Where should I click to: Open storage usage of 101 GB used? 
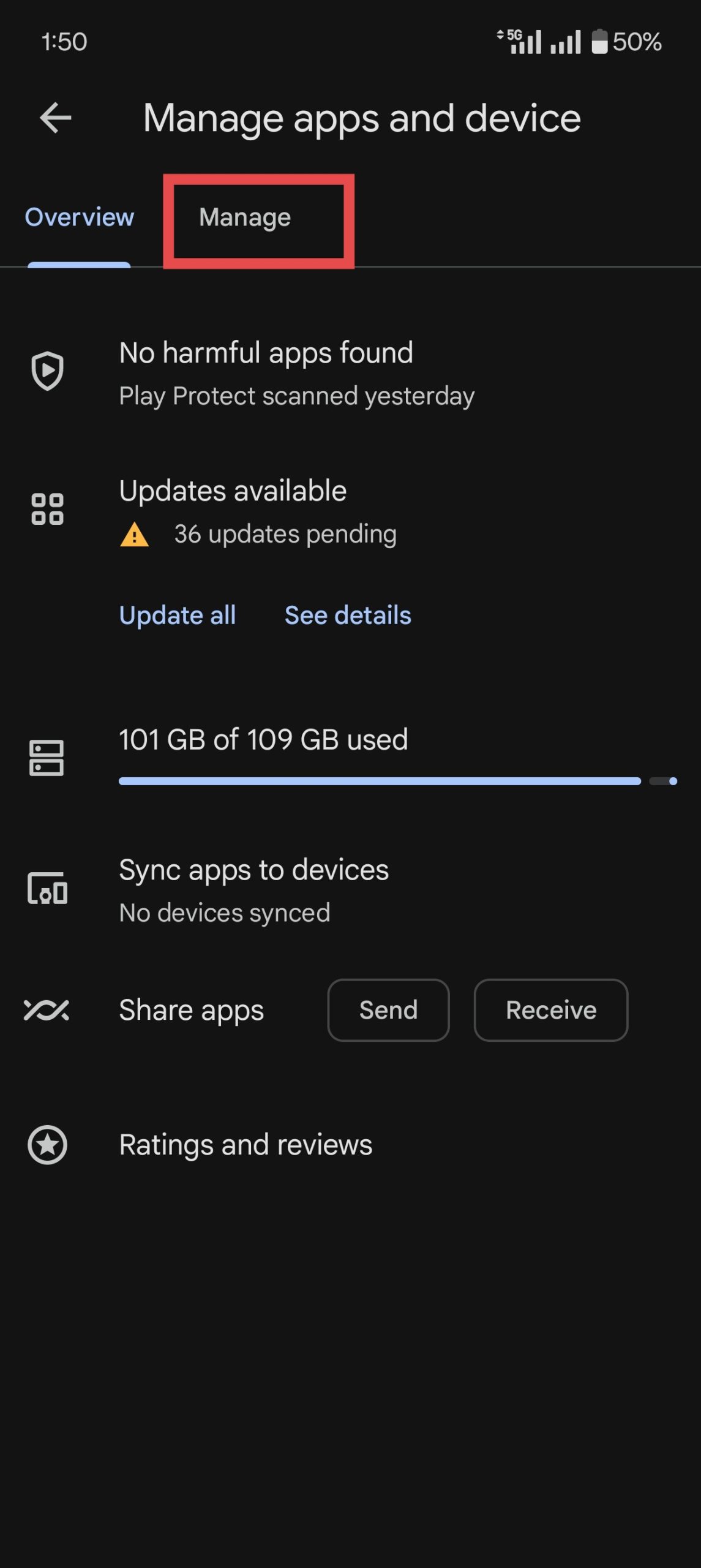click(x=263, y=740)
